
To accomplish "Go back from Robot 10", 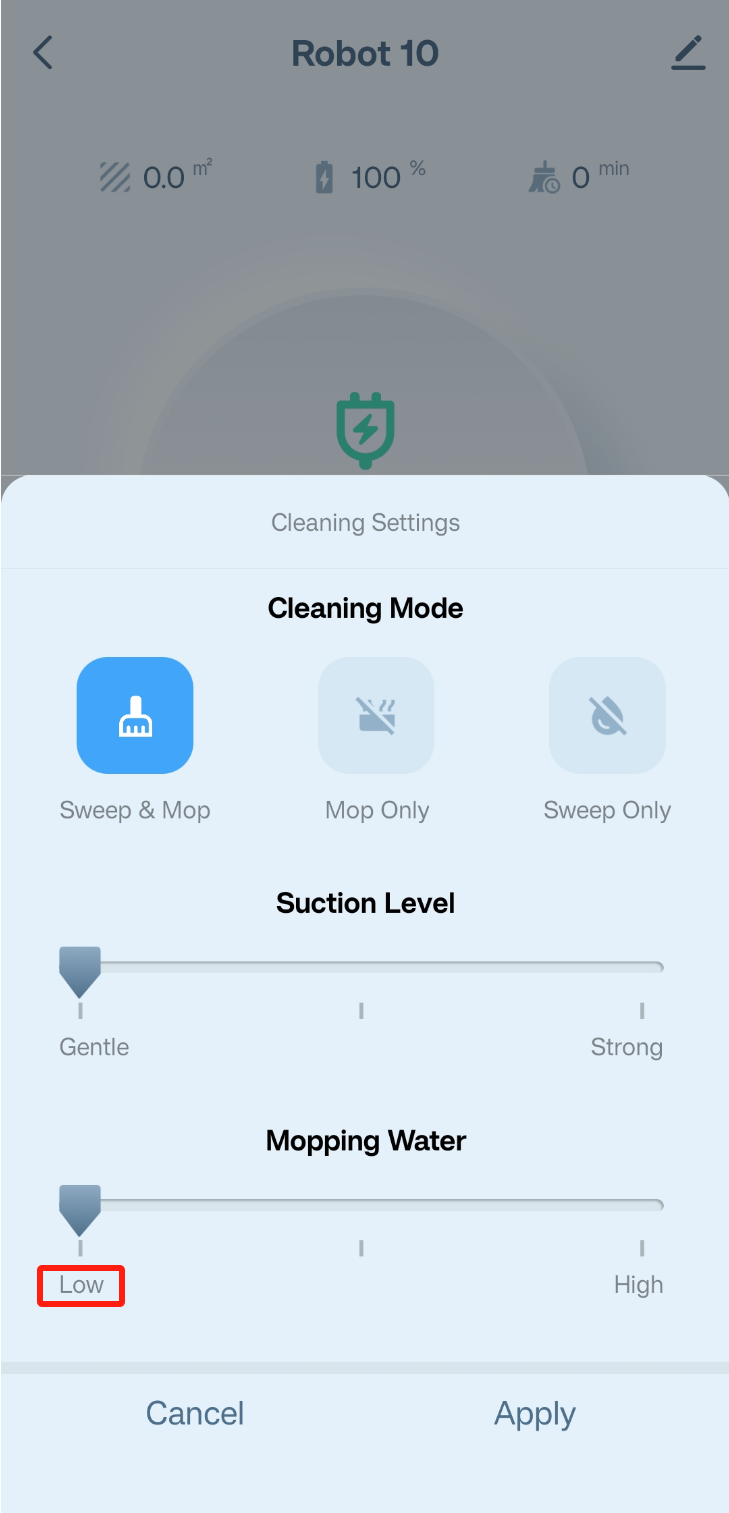I will click(x=42, y=53).
